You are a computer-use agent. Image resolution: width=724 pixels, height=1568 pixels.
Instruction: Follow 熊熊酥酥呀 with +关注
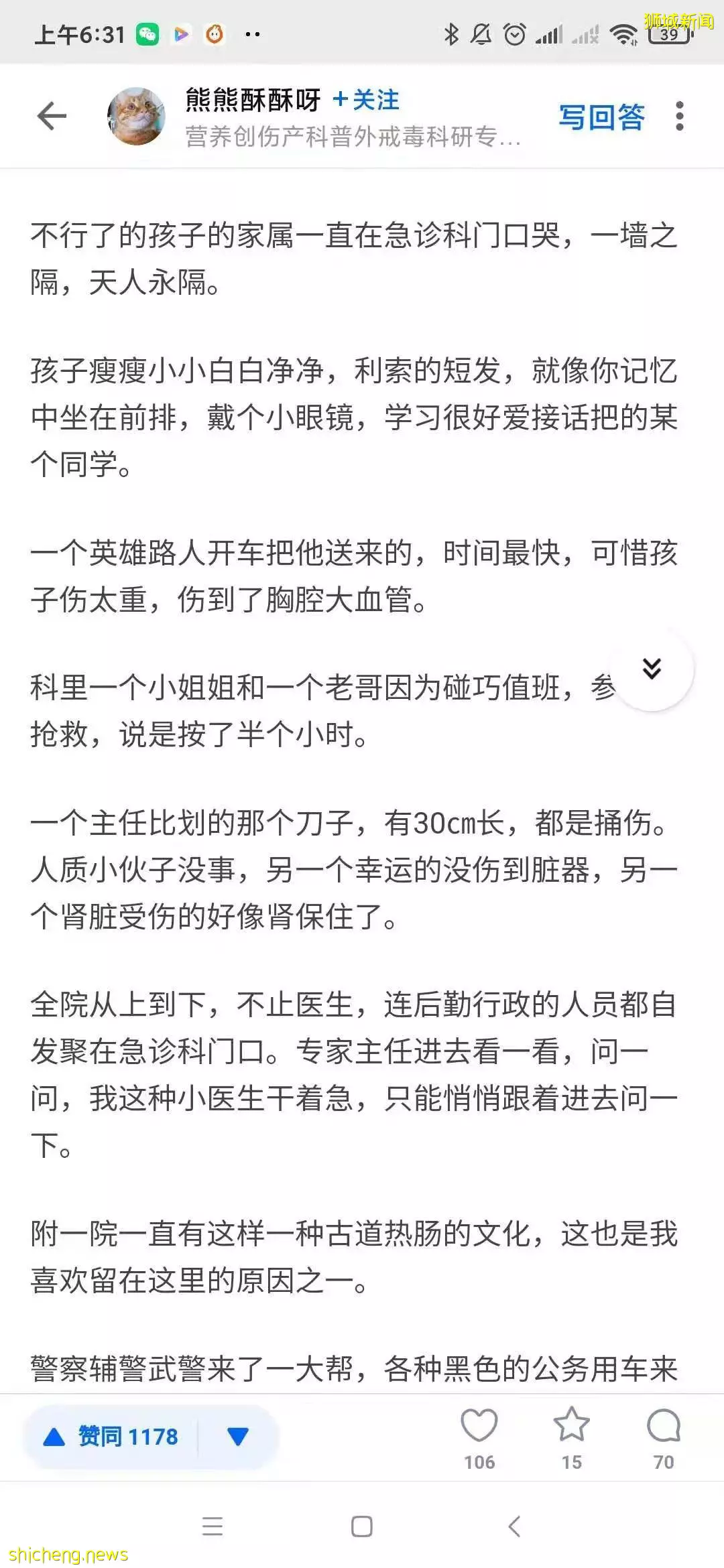pyautogui.click(x=366, y=101)
